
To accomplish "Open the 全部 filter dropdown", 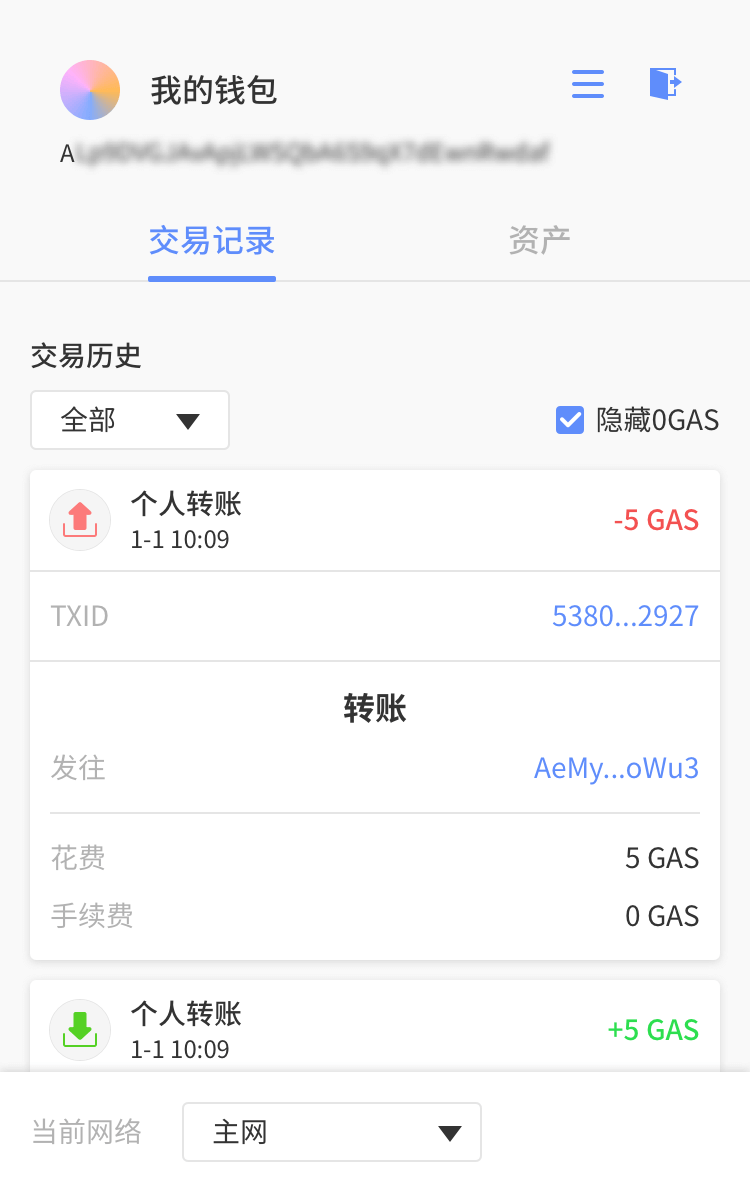I will point(130,420).
